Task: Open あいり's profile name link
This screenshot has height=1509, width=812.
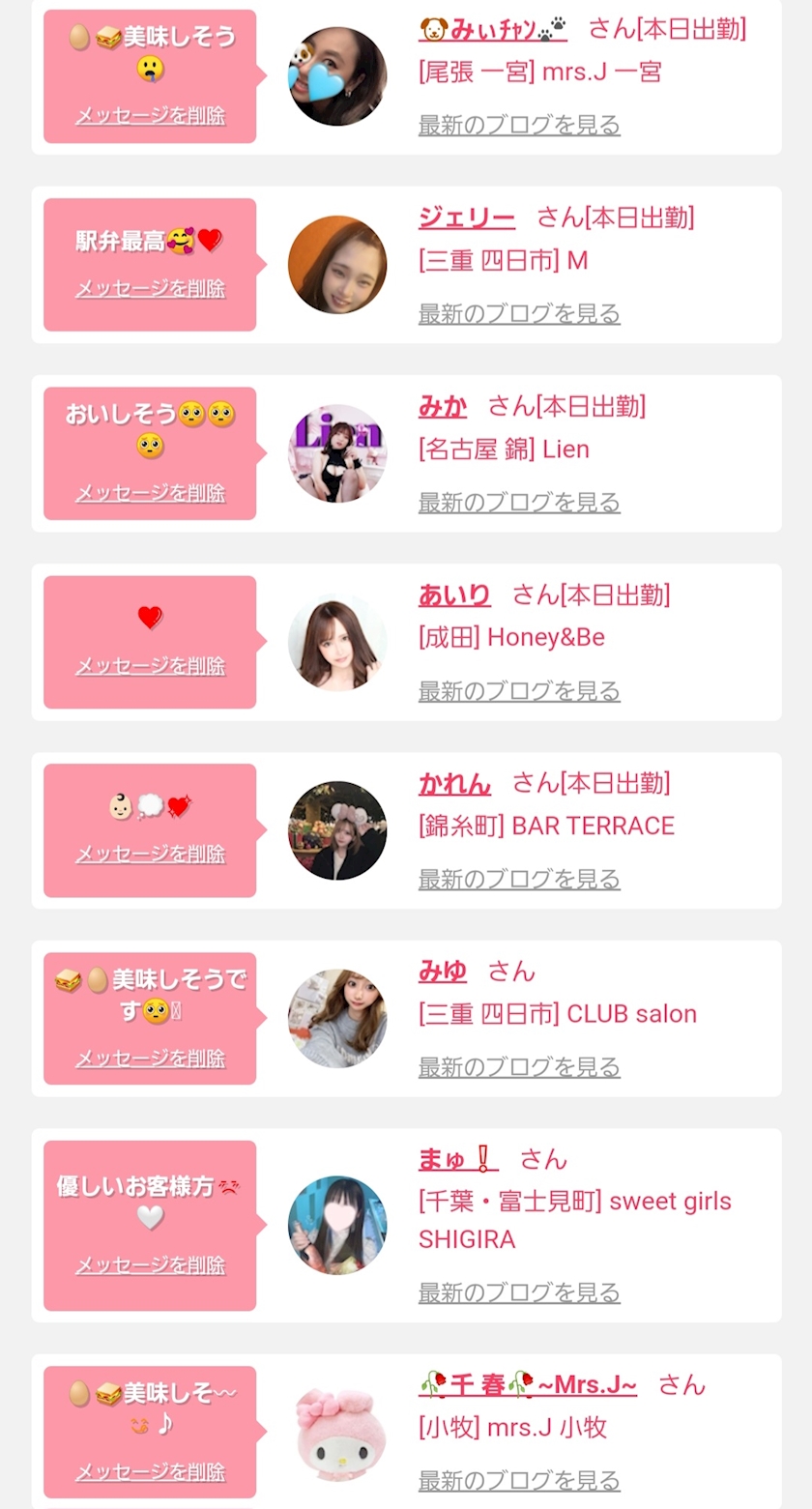Action: [x=454, y=595]
